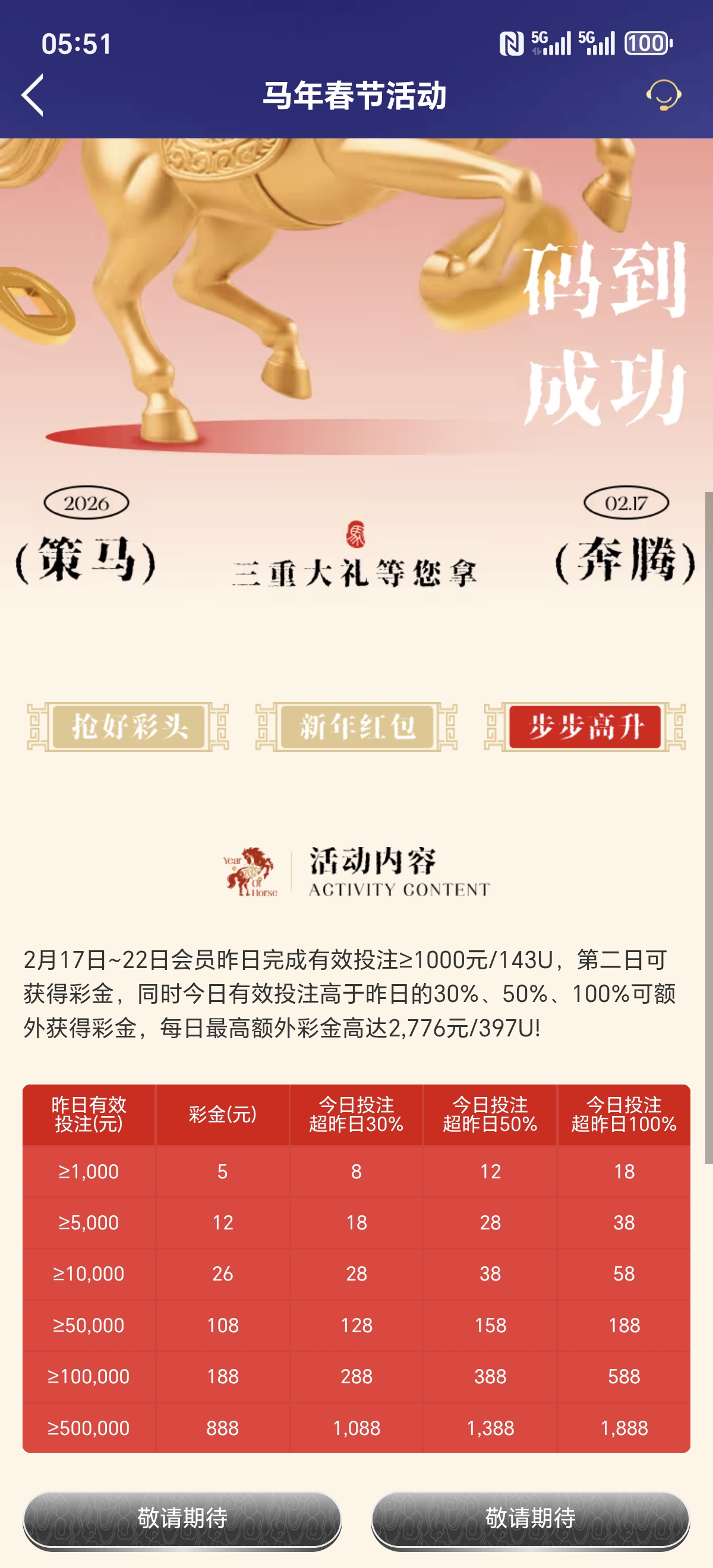Tap the red seal stamp icon
The height and width of the screenshot is (1568, 713).
click(x=356, y=535)
